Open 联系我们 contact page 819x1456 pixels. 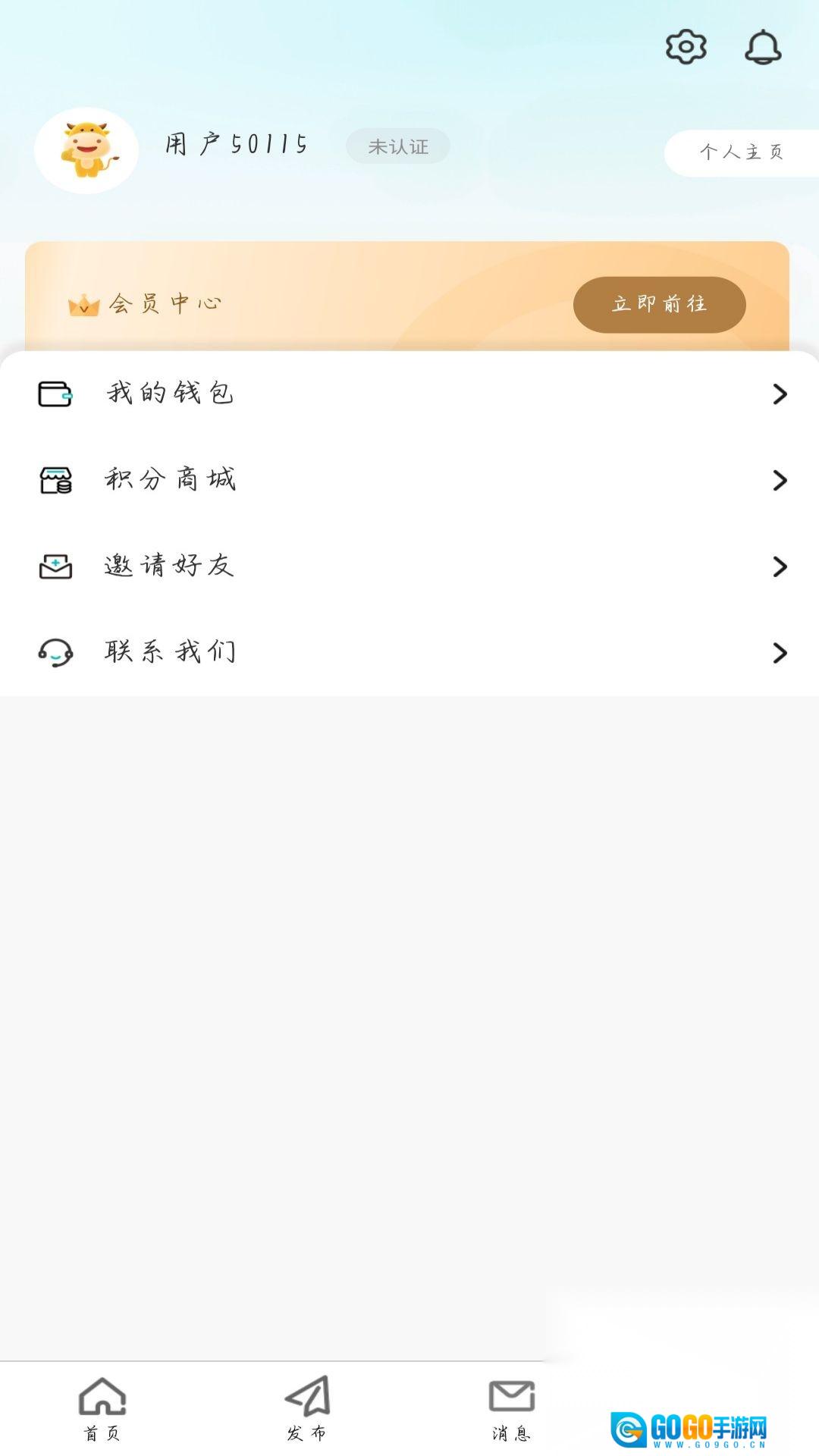click(x=409, y=652)
